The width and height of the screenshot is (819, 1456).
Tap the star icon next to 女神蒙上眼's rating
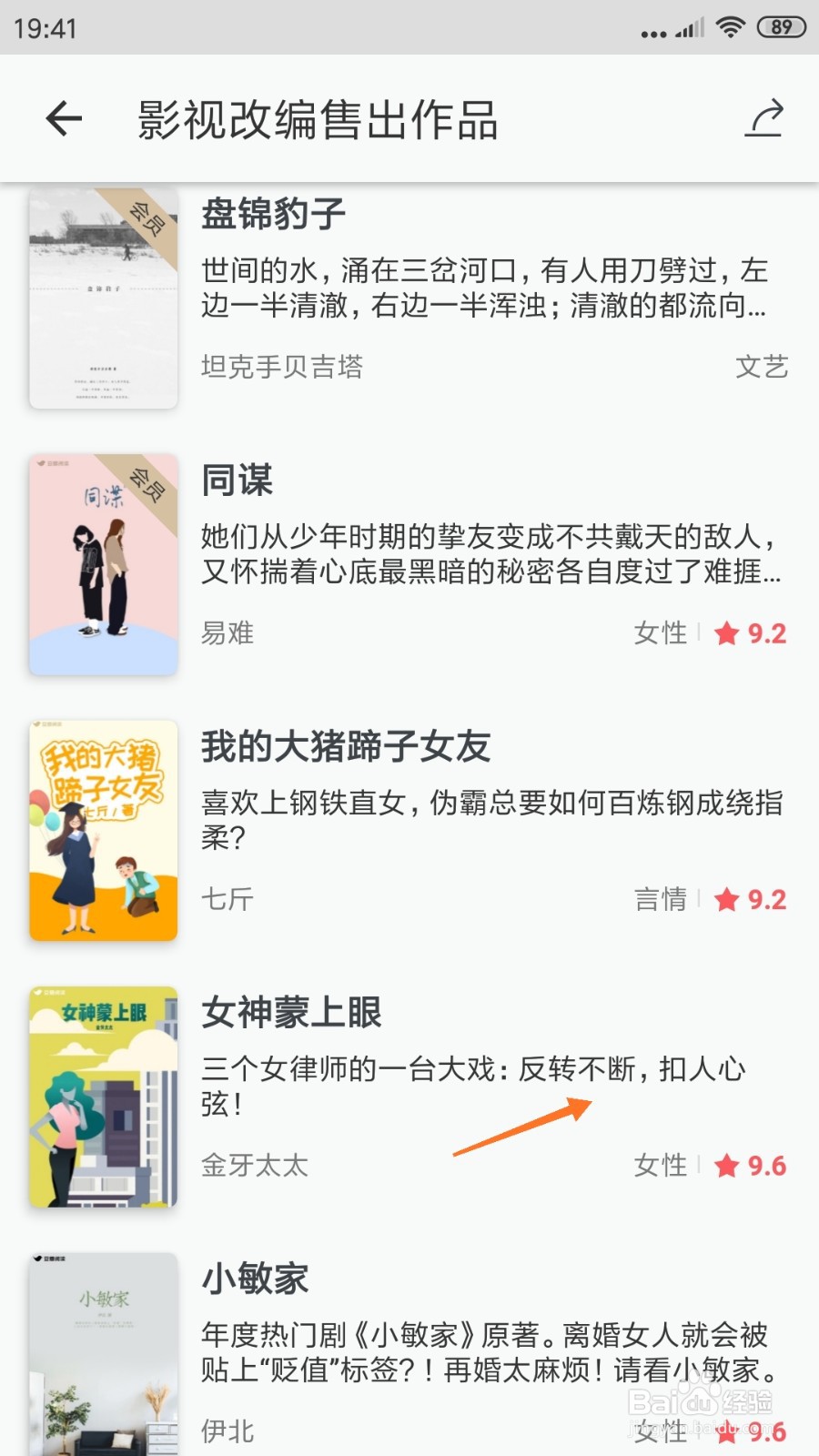pos(727,1166)
